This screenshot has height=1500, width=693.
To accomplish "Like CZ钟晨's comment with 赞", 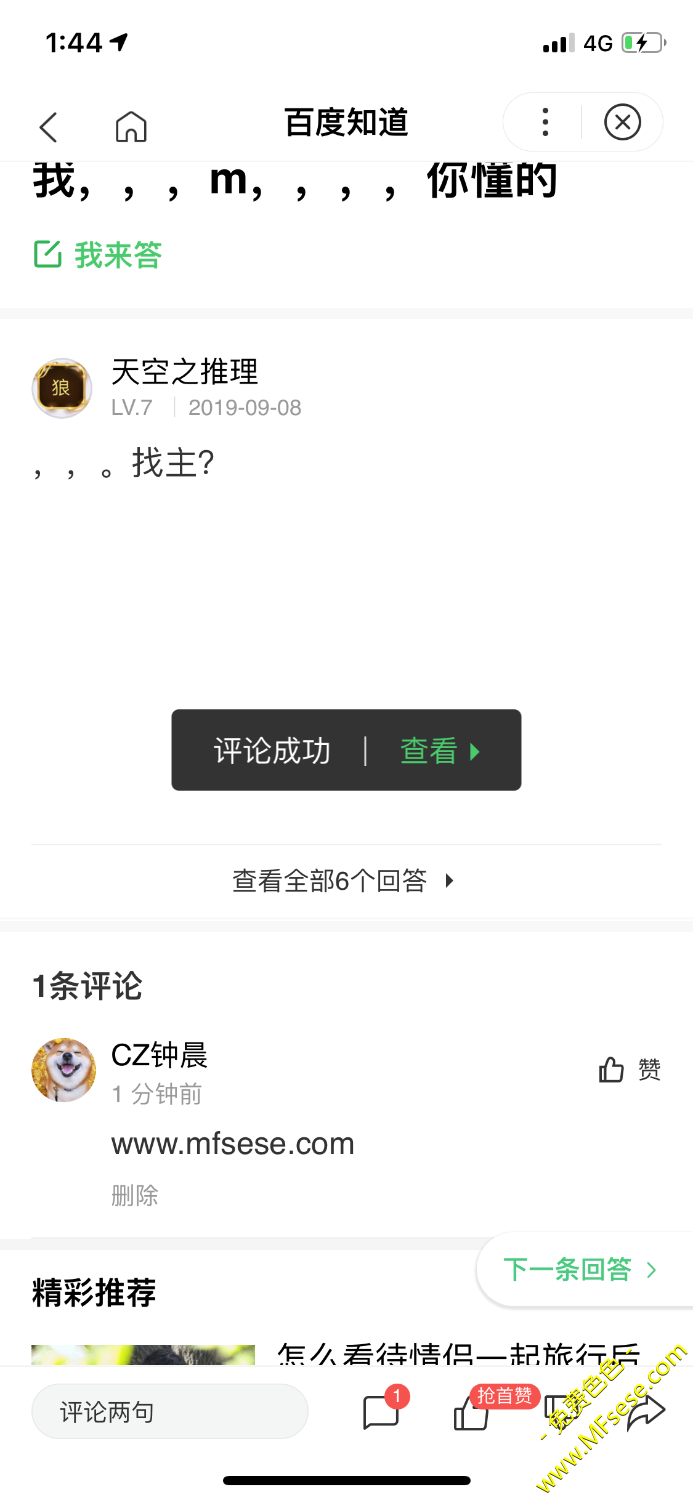I will (629, 1070).
